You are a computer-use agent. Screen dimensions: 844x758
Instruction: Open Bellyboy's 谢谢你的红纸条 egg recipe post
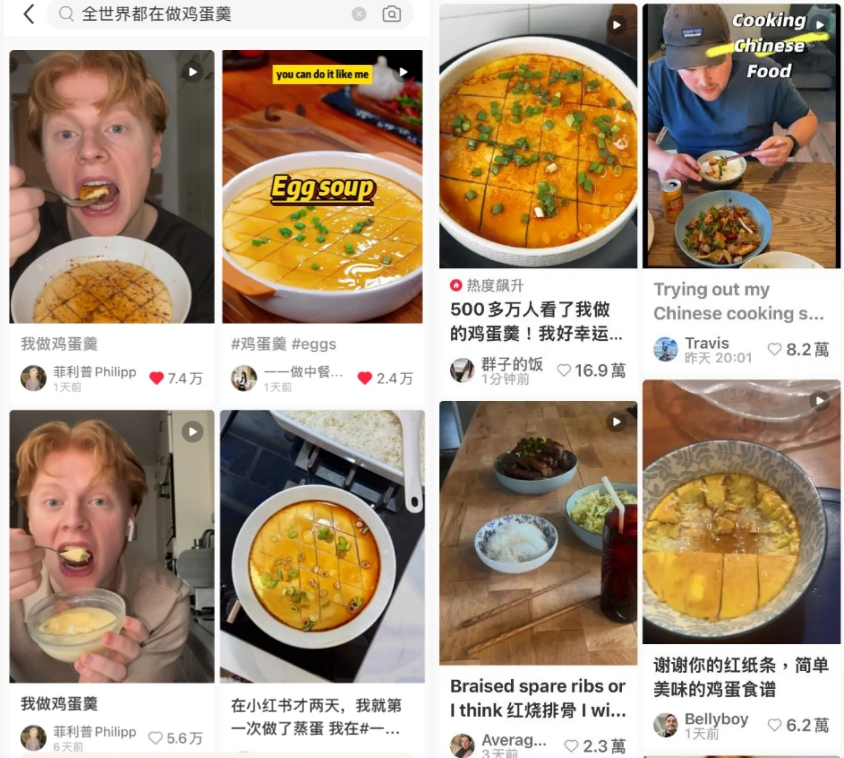pyautogui.click(x=741, y=510)
